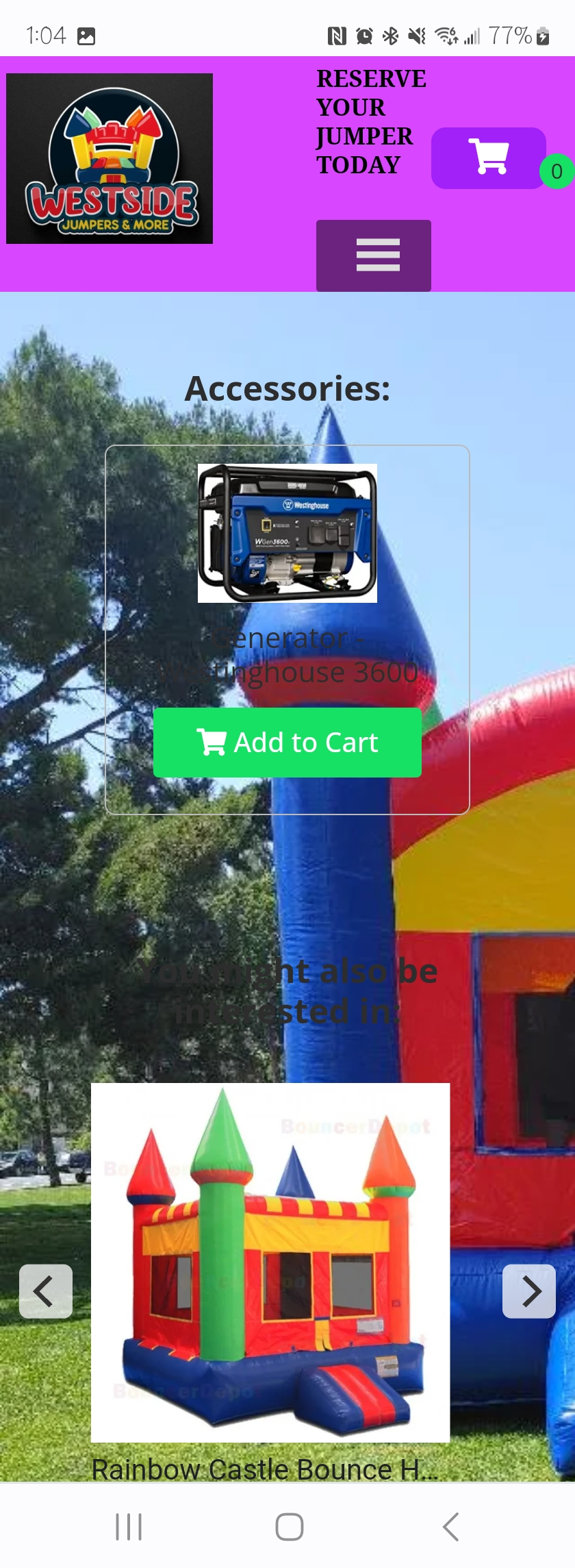Open the Rainbow Castle Bounce House
The height and width of the screenshot is (1568, 575).
coord(270,1262)
